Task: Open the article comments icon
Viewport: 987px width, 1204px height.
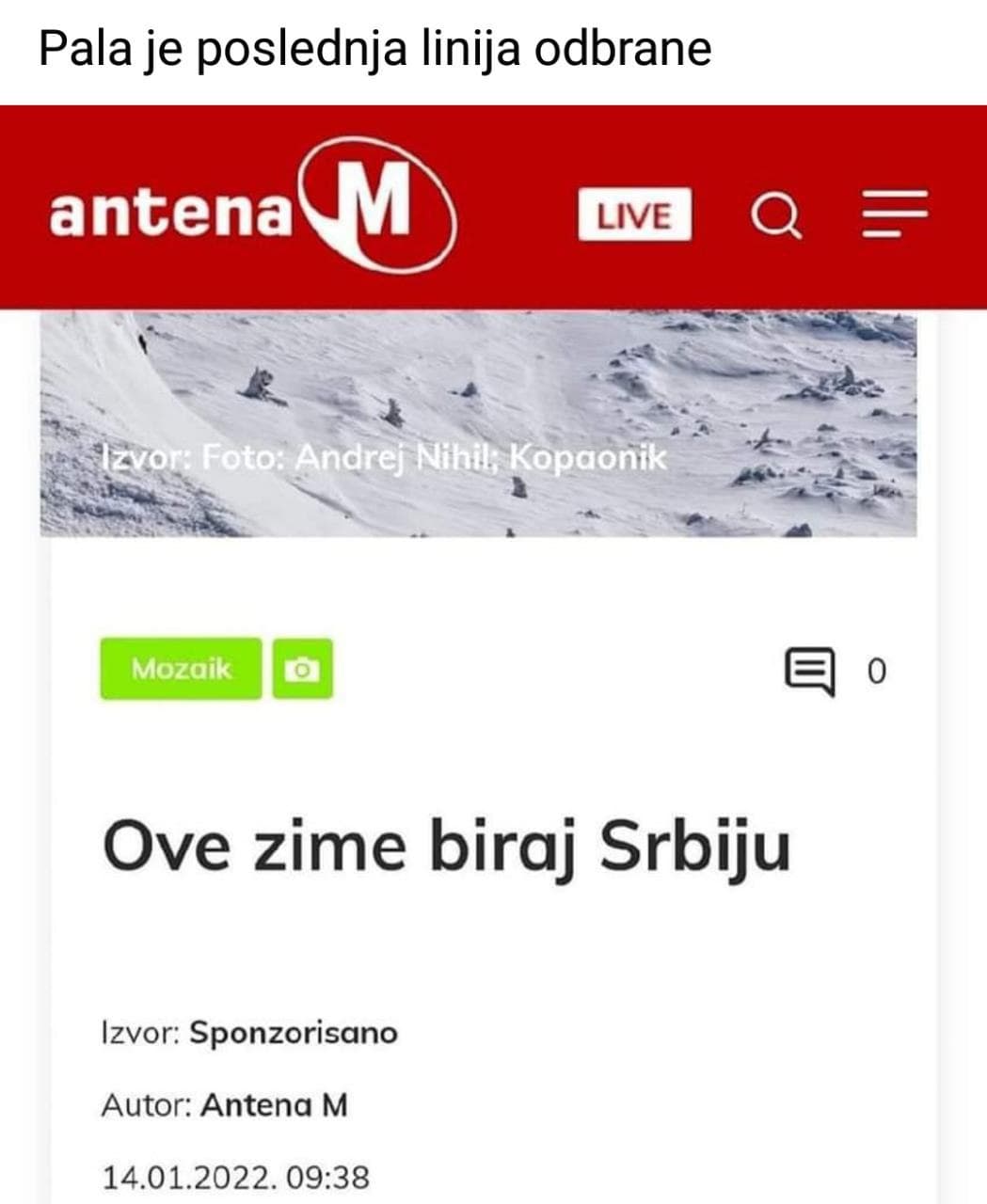Action: coord(809,671)
